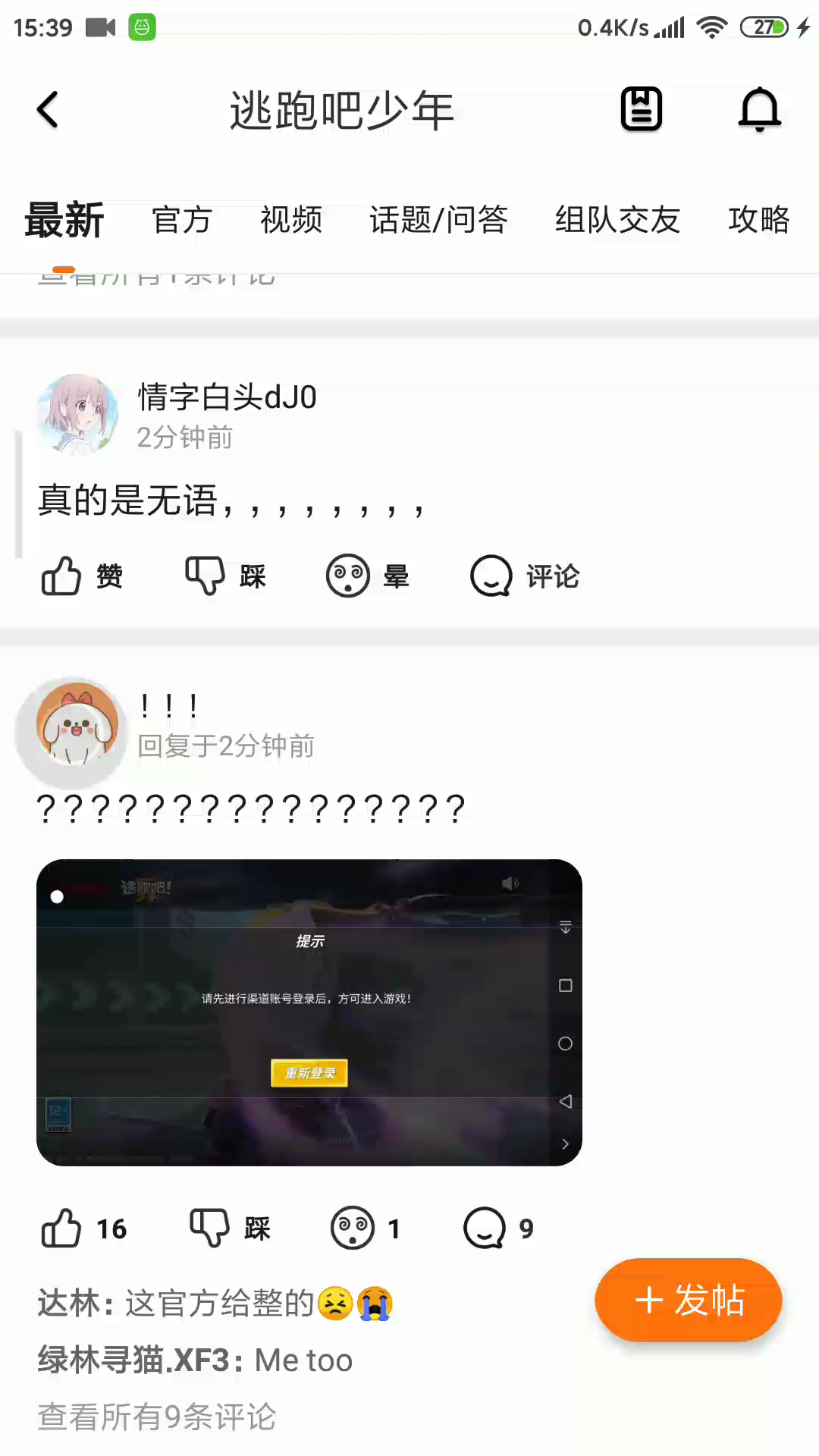
Task: View all 9 comments link
Action: coord(157,1417)
